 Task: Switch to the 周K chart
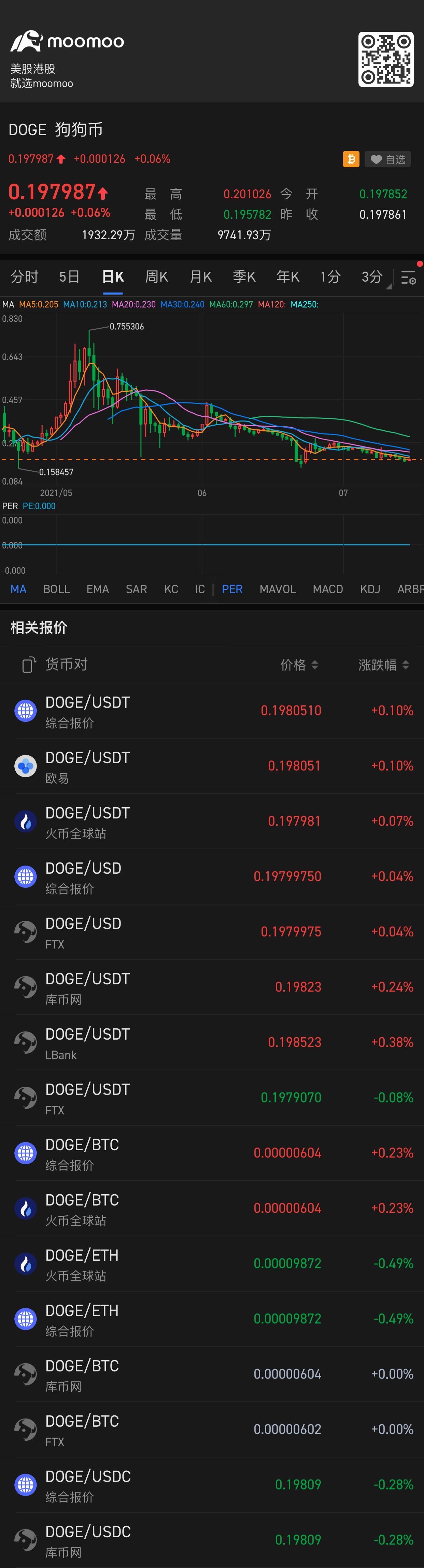coord(157,277)
